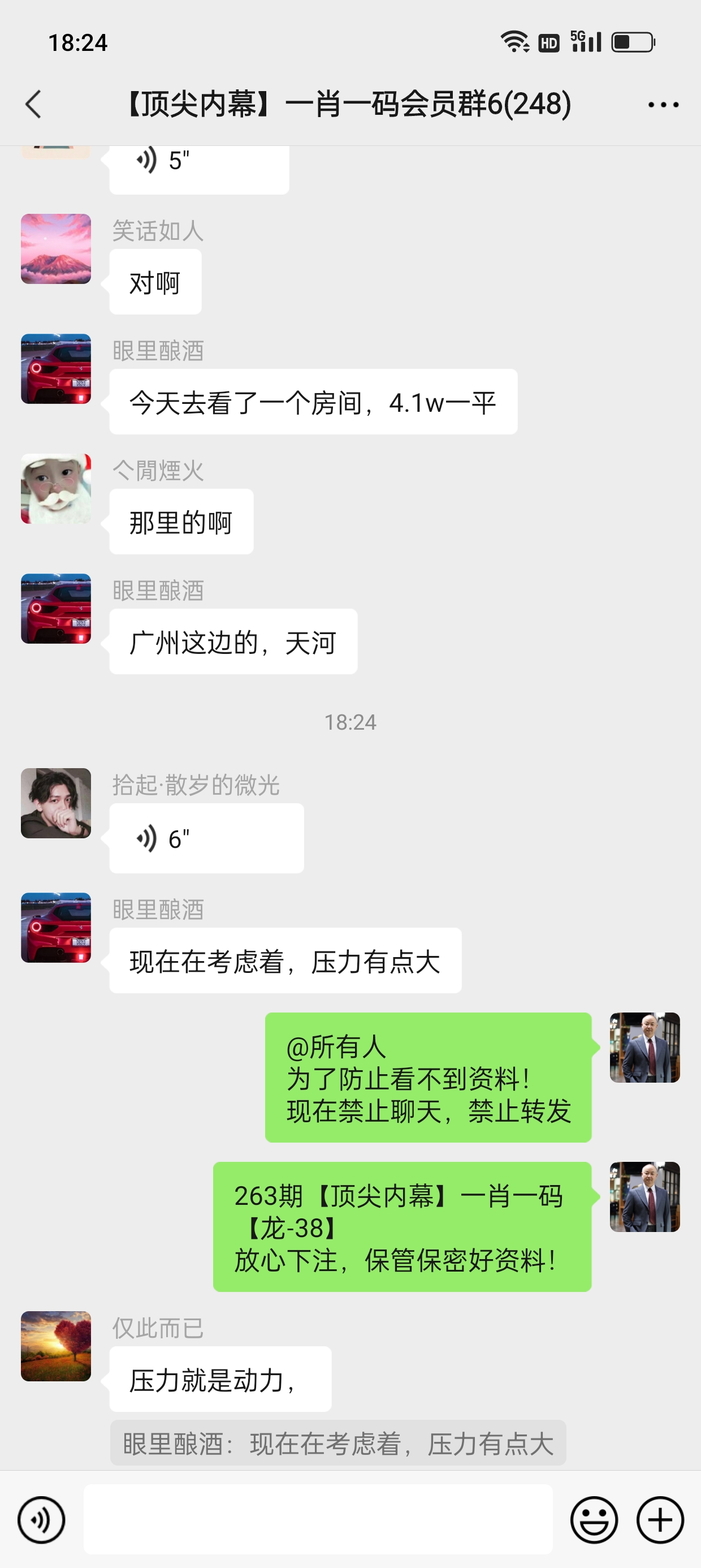
Task: Open your own avatar beside the @所有人 message
Action: (x=644, y=1047)
